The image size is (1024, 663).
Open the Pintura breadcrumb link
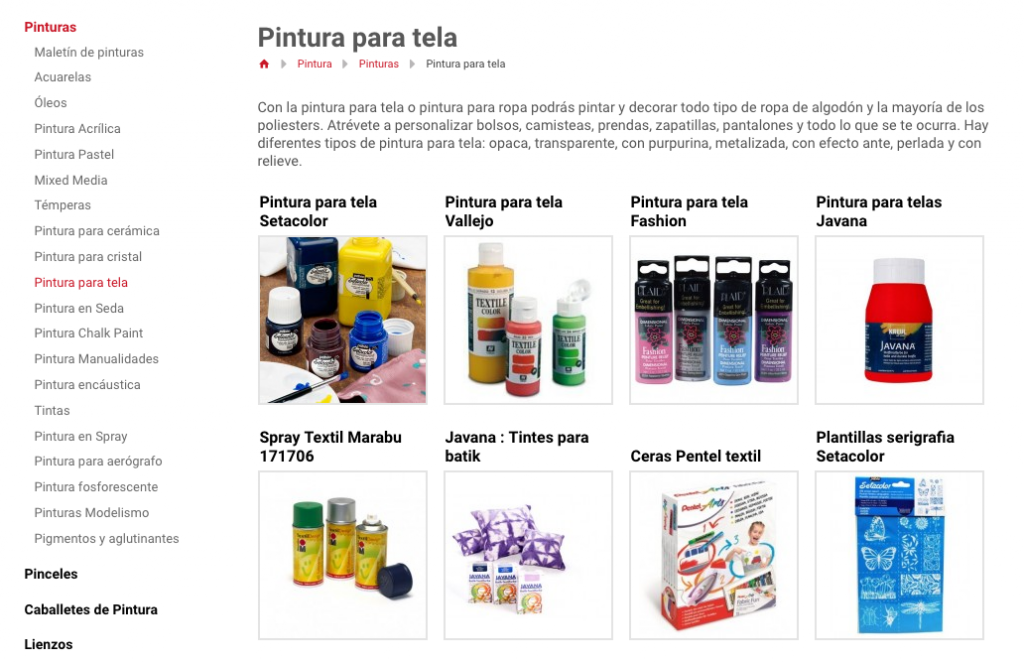[314, 64]
